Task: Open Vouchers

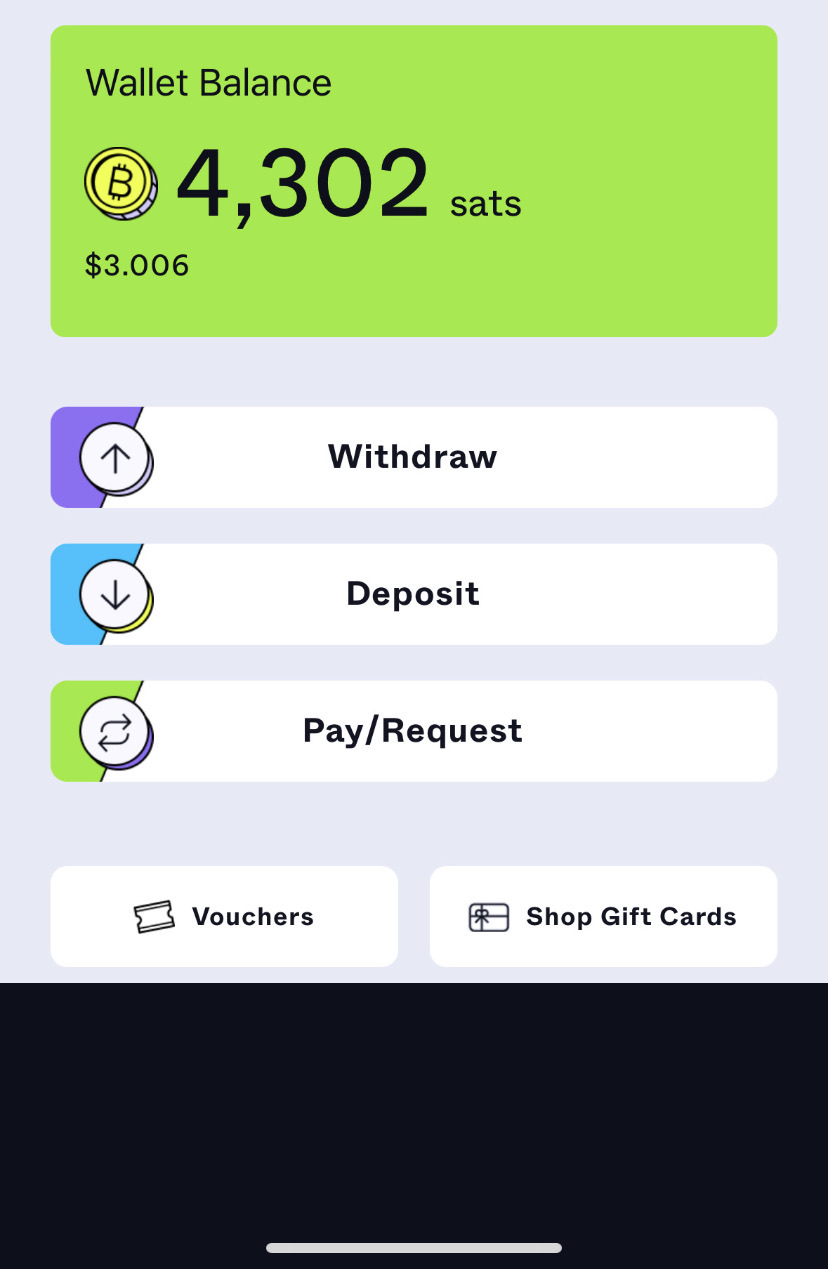Action: coord(224,916)
